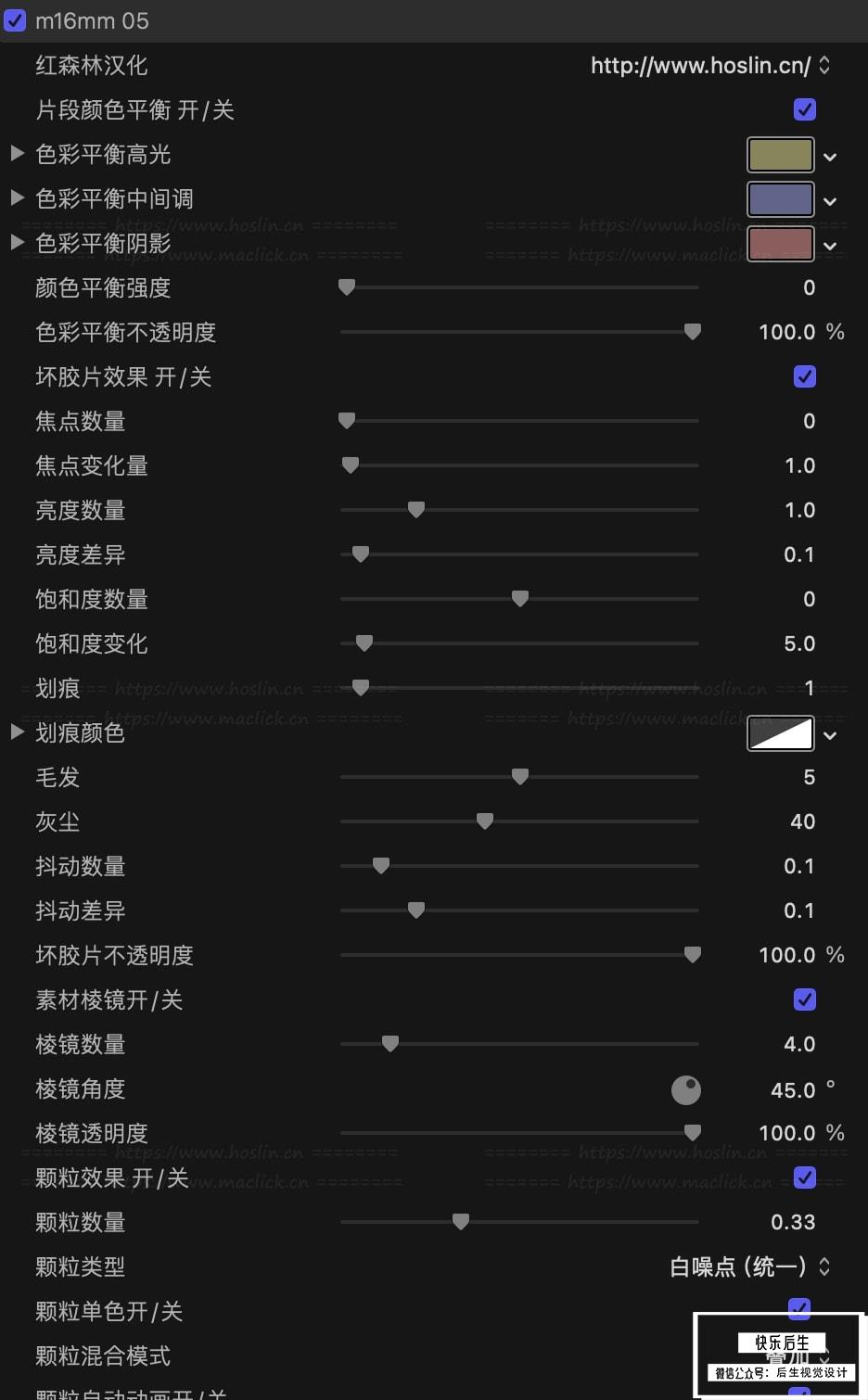Open the 色彩平衡高光 color swatch
868x1400 pixels.
point(781,155)
